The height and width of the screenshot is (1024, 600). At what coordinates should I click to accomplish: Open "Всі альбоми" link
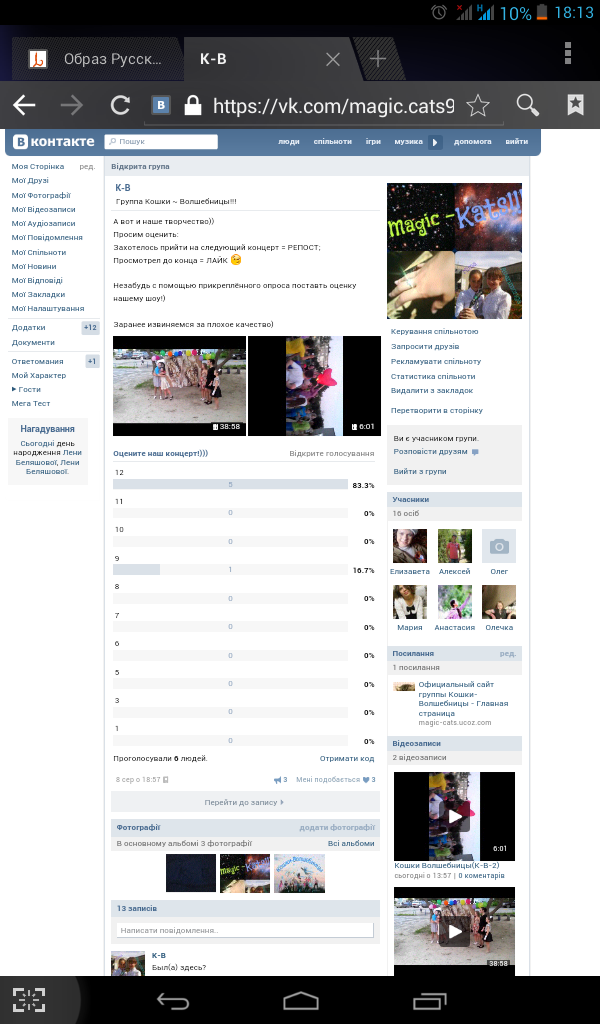[x=351, y=843]
